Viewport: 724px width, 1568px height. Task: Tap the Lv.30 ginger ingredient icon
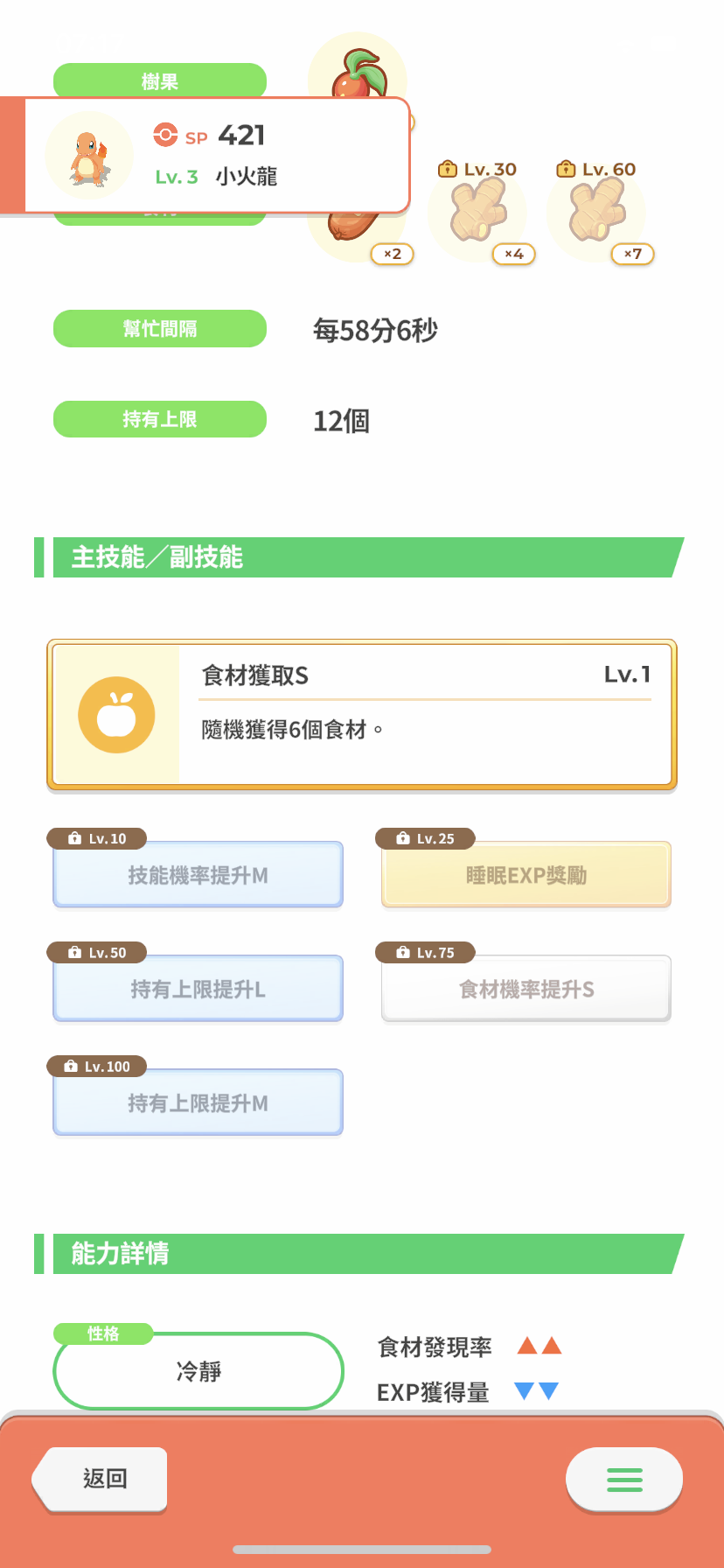pyautogui.click(x=477, y=212)
